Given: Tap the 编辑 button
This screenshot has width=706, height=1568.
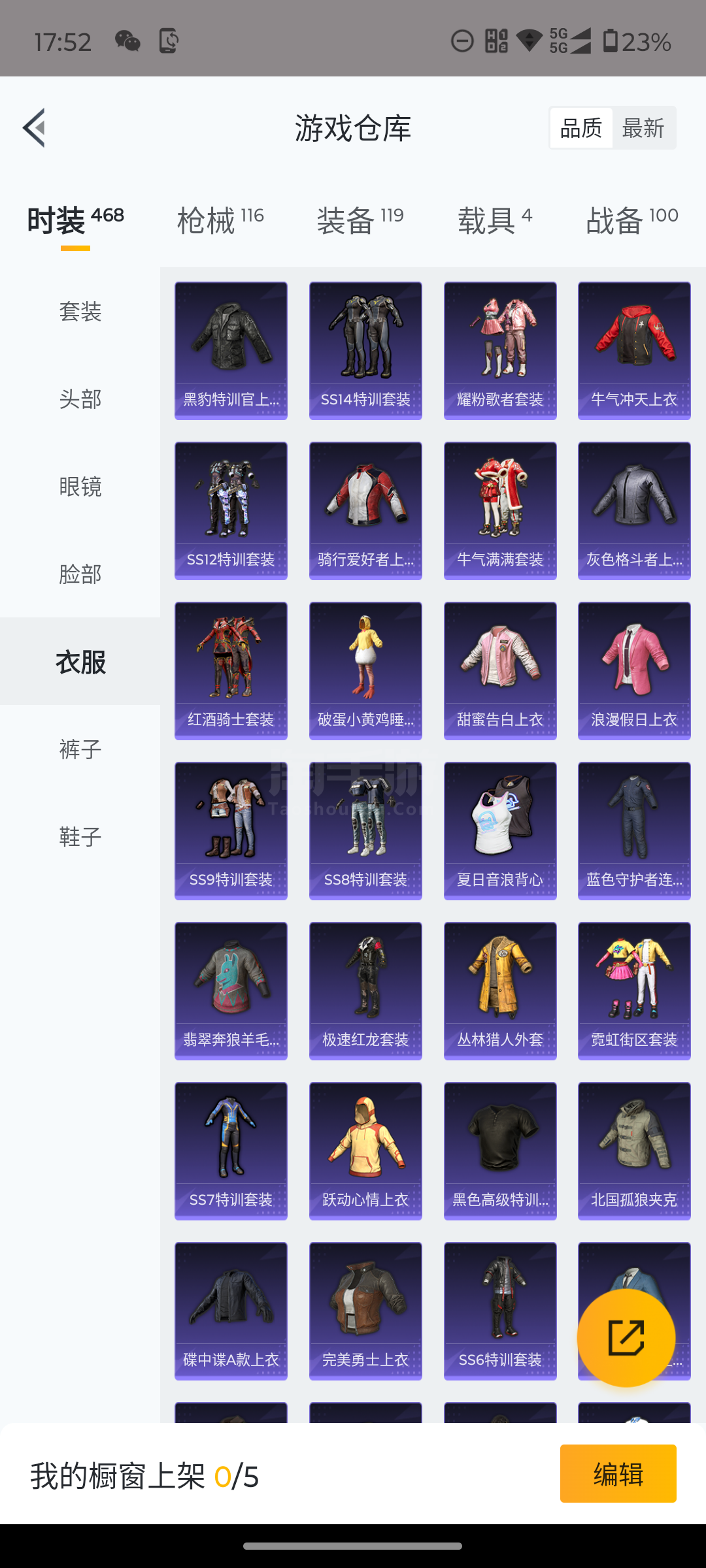Looking at the screenshot, I should click(x=618, y=1473).
